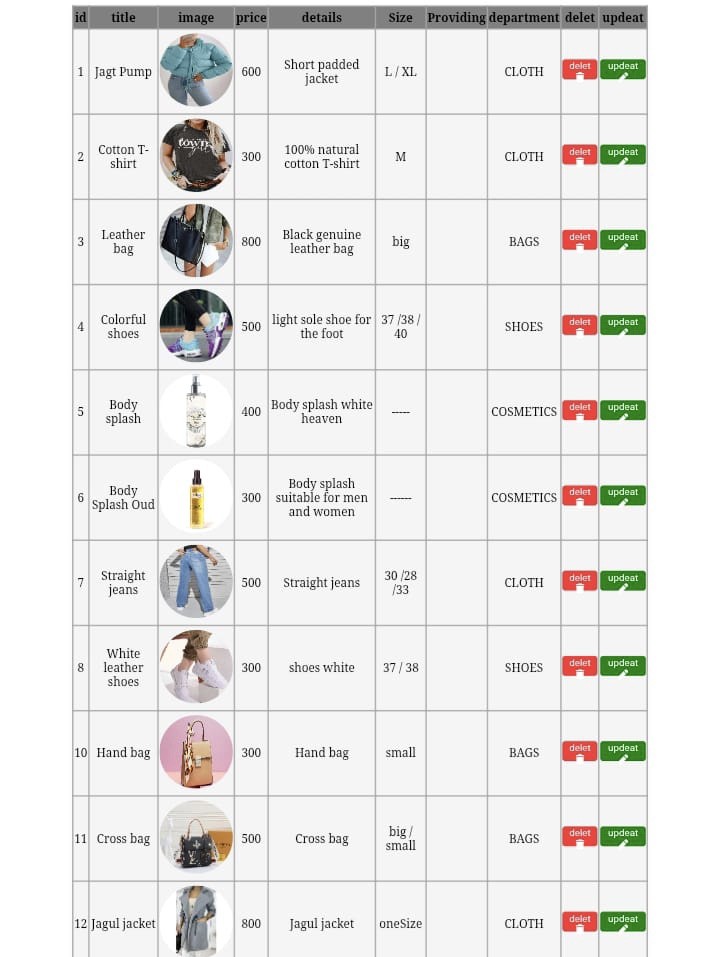Remove White leather shoes
The width and height of the screenshot is (720, 957).
[x=579, y=666]
